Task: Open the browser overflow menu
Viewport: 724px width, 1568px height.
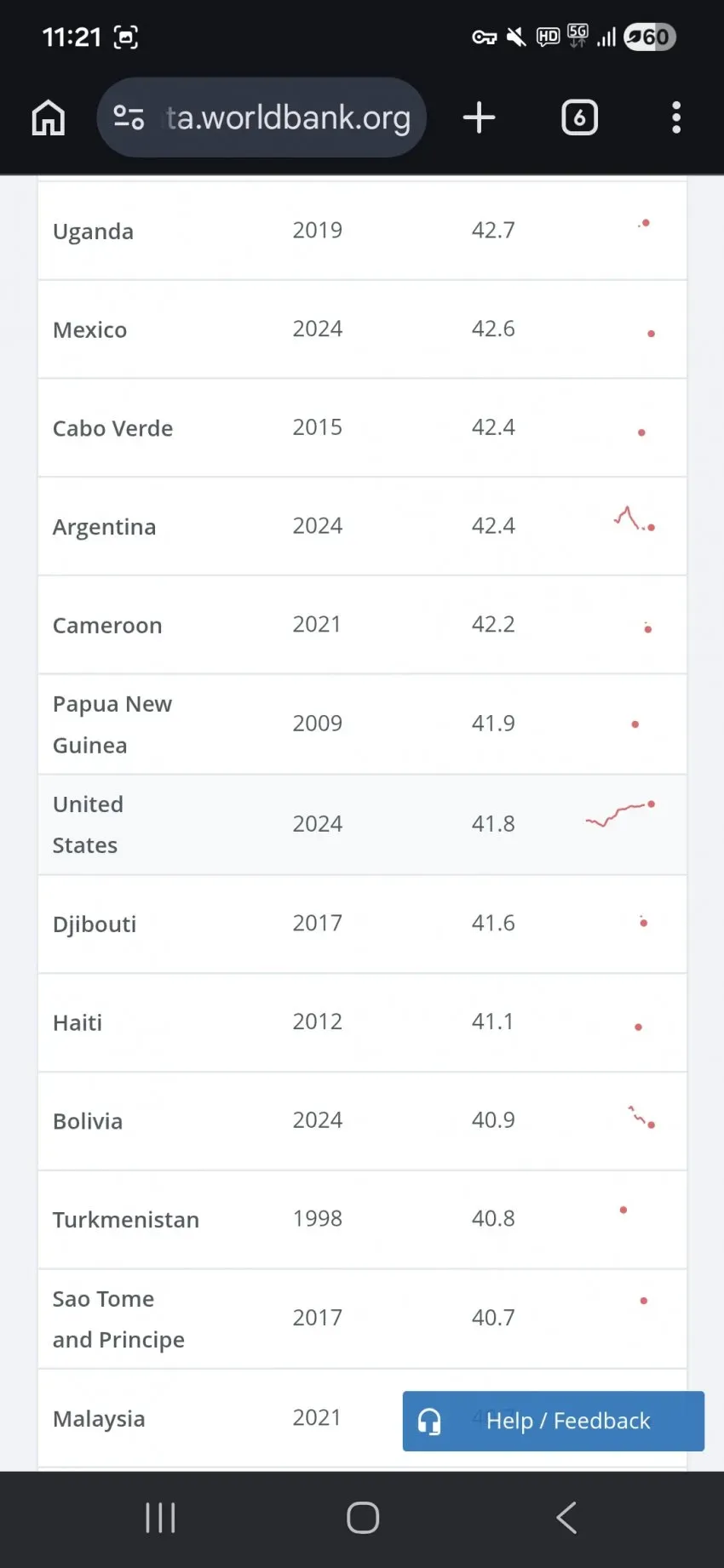Action: click(x=676, y=117)
